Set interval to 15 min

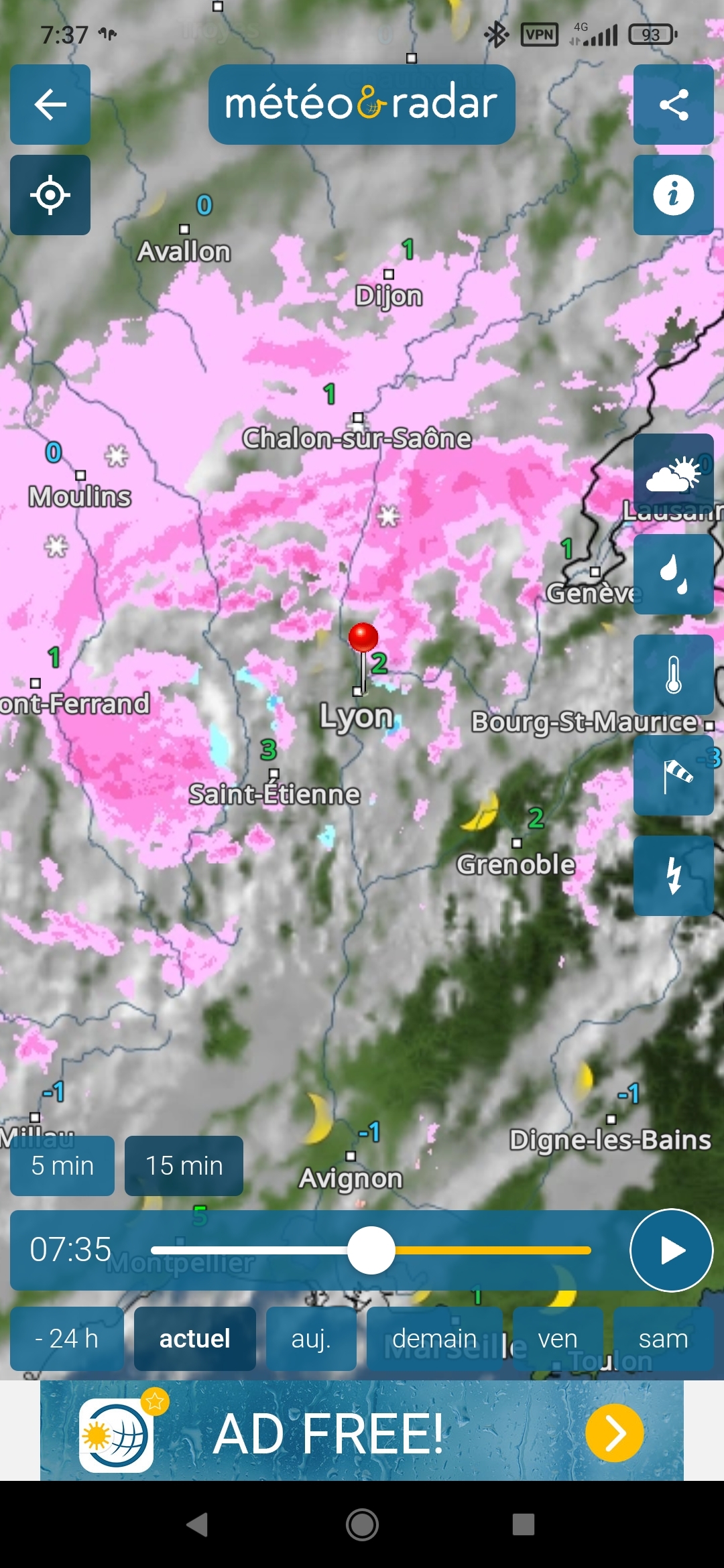point(184,1166)
